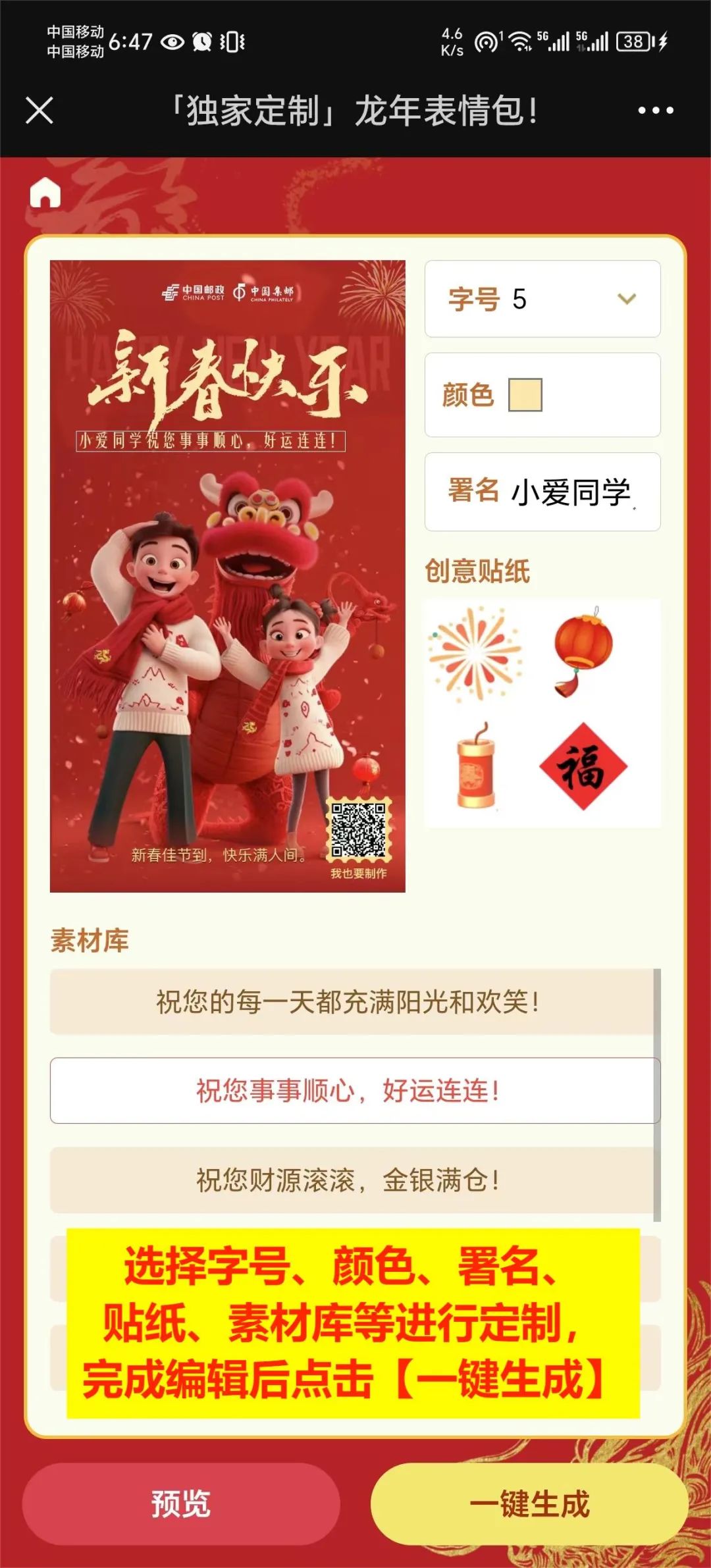Choose greeting 祝您财源滚滚，金银满仓

click(x=348, y=1180)
